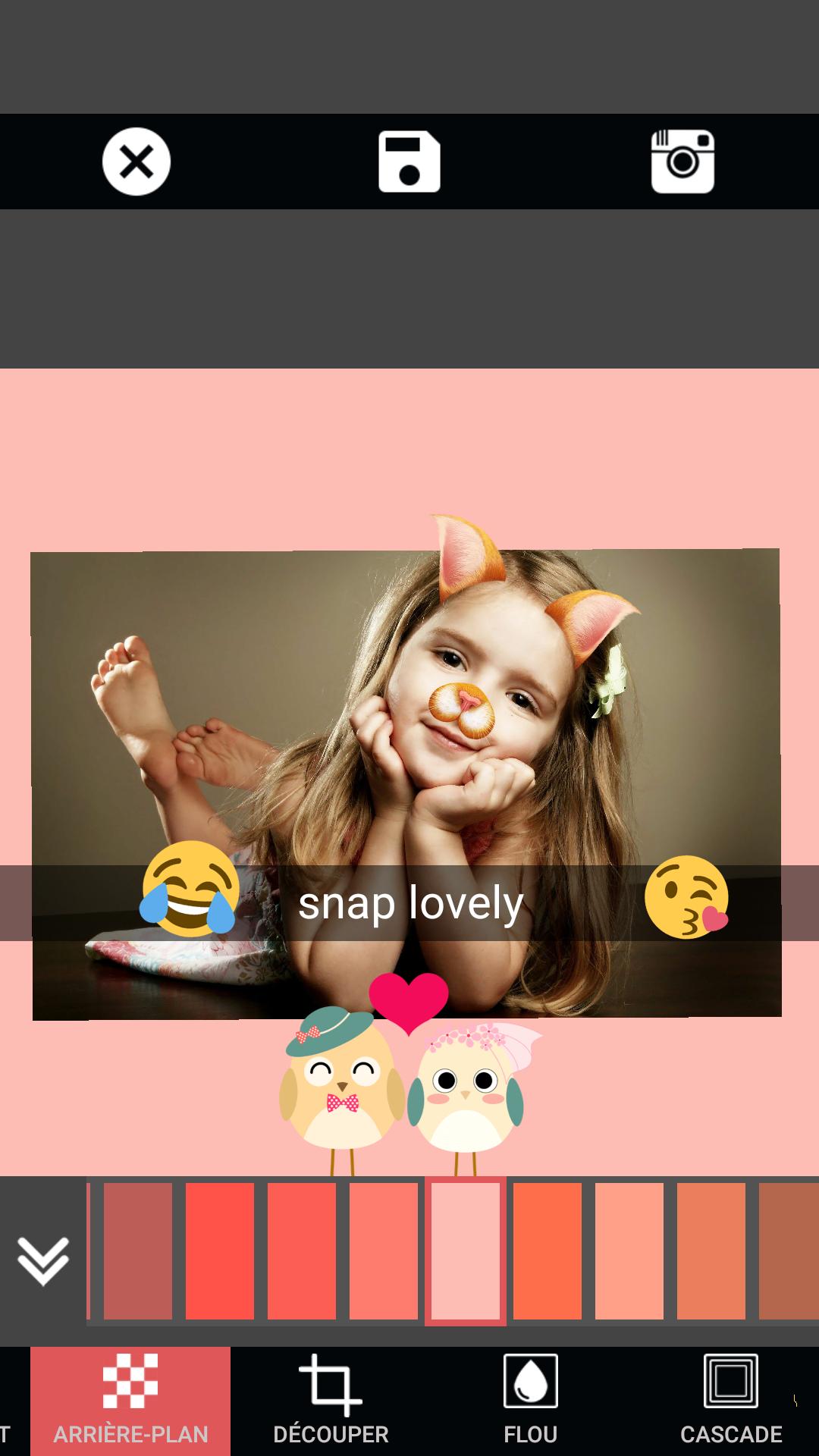Image resolution: width=819 pixels, height=1456 pixels.
Task: Open the Flou blur tool
Action: [x=531, y=1401]
